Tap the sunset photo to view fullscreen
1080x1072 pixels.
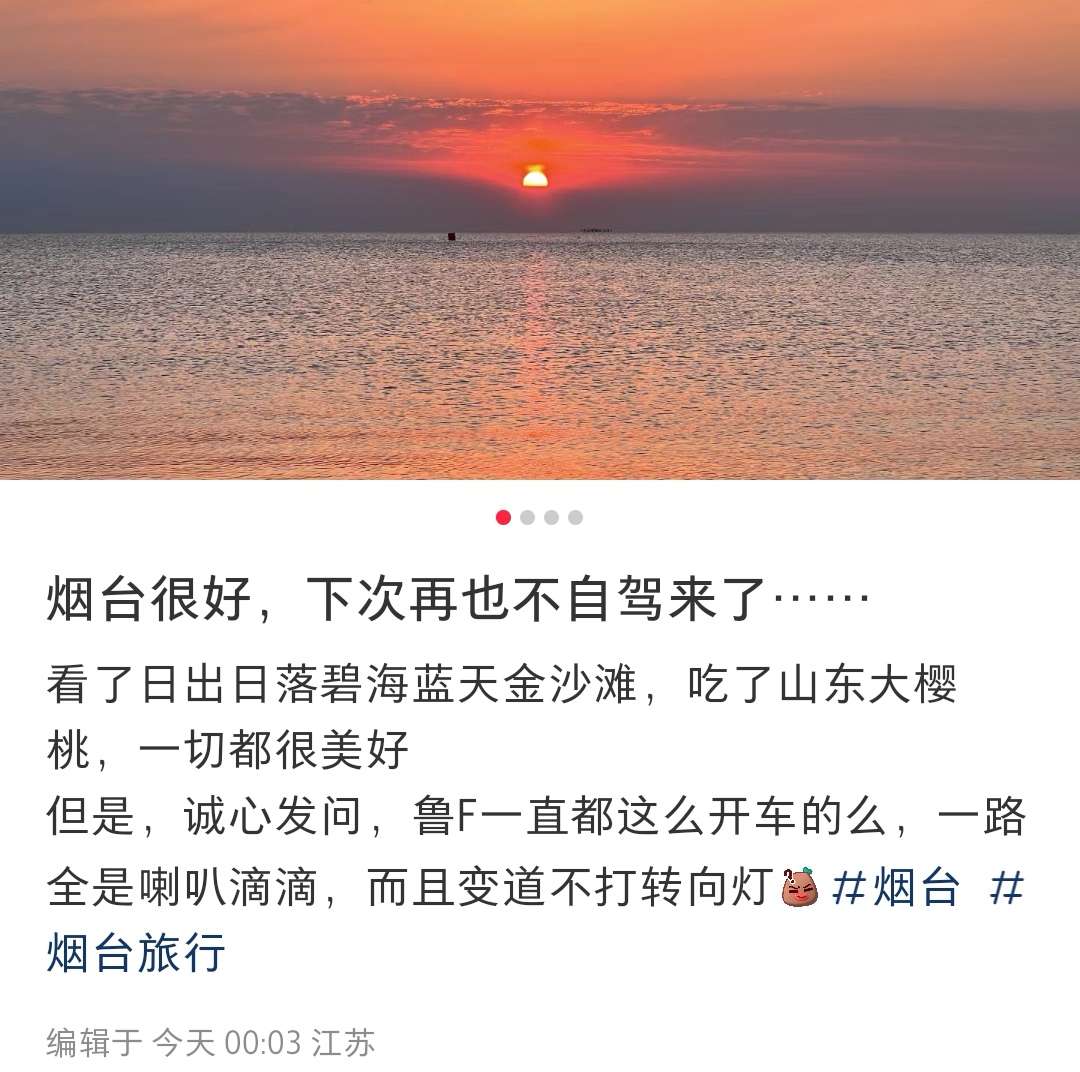coord(540,240)
